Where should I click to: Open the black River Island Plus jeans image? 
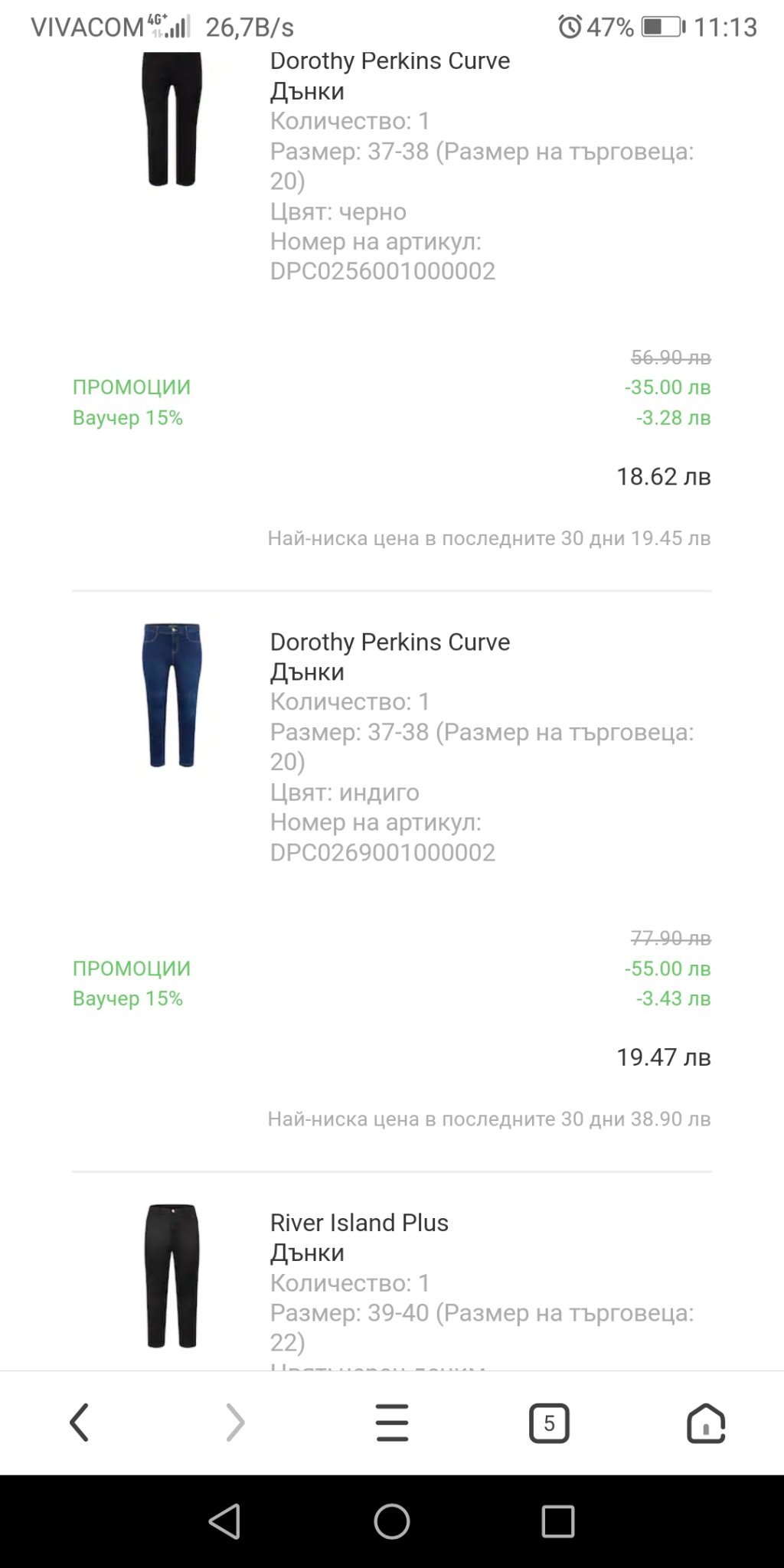171,1276
